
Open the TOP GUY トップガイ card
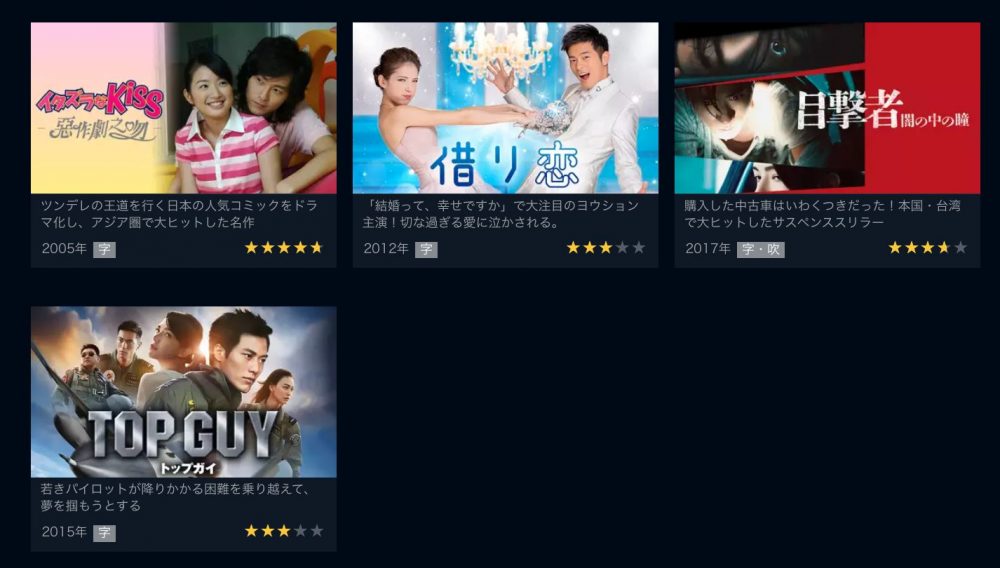point(183,392)
